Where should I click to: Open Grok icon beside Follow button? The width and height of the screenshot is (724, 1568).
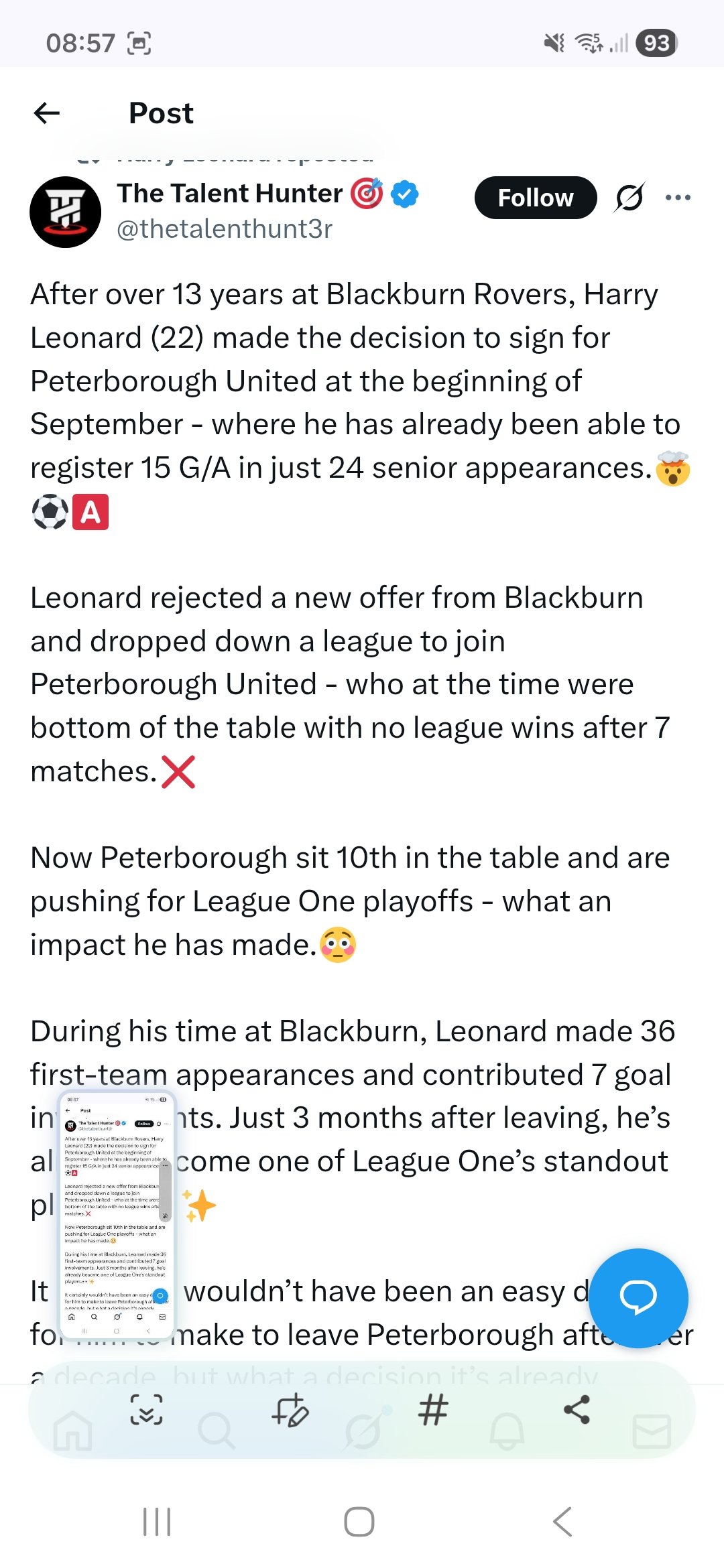click(x=629, y=198)
